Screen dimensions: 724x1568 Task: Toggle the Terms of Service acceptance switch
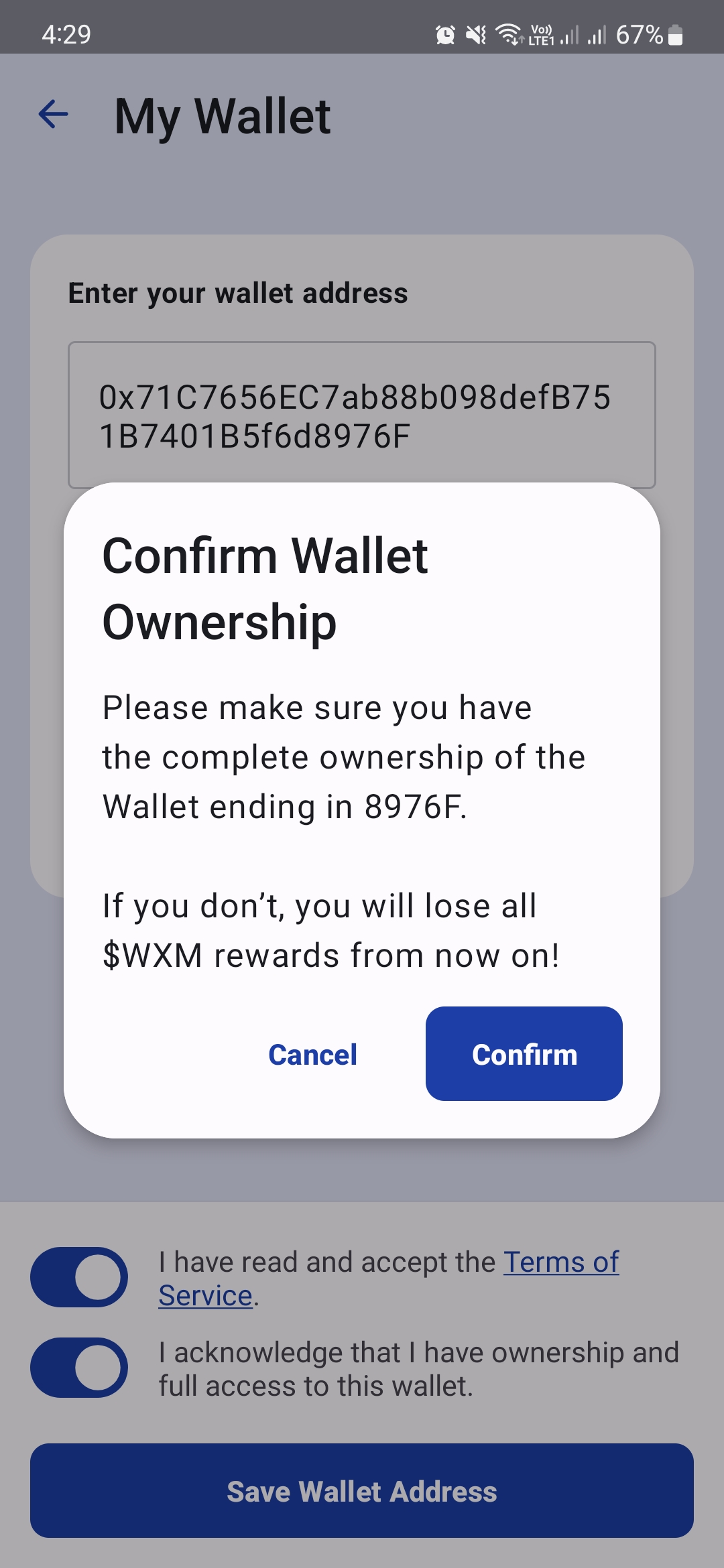pos(79,1277)
